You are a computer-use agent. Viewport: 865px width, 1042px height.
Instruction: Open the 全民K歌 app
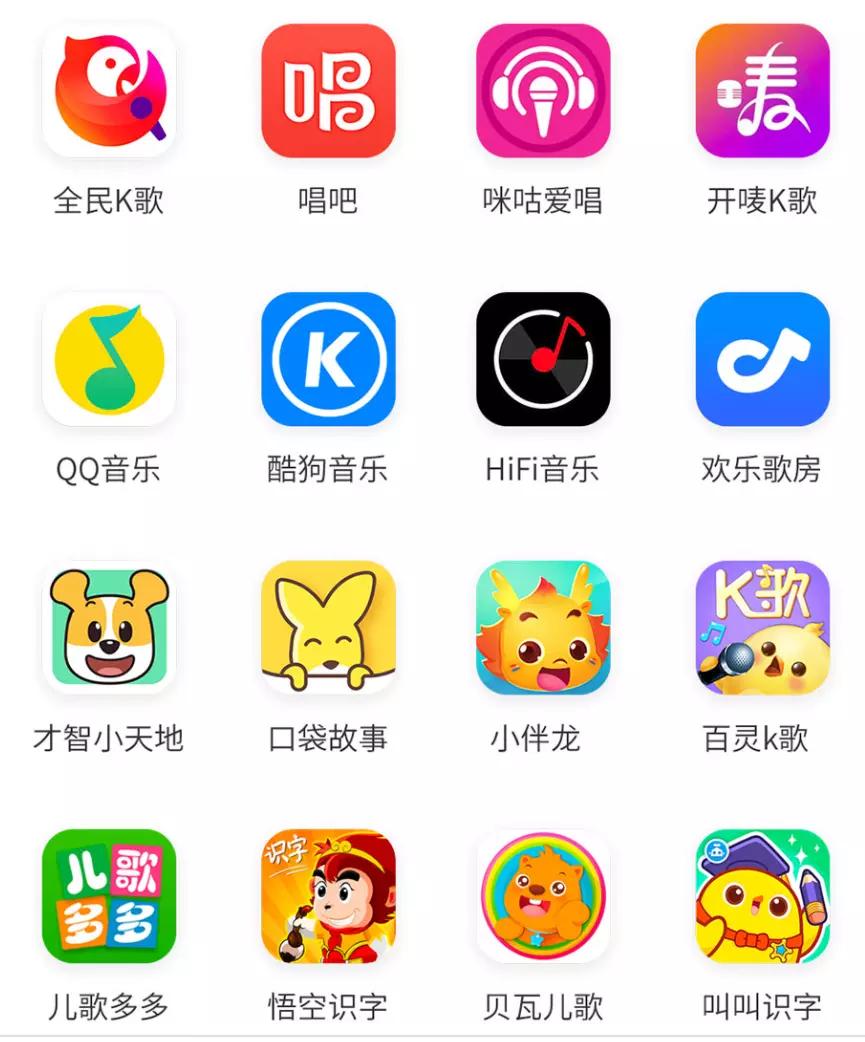108,90
